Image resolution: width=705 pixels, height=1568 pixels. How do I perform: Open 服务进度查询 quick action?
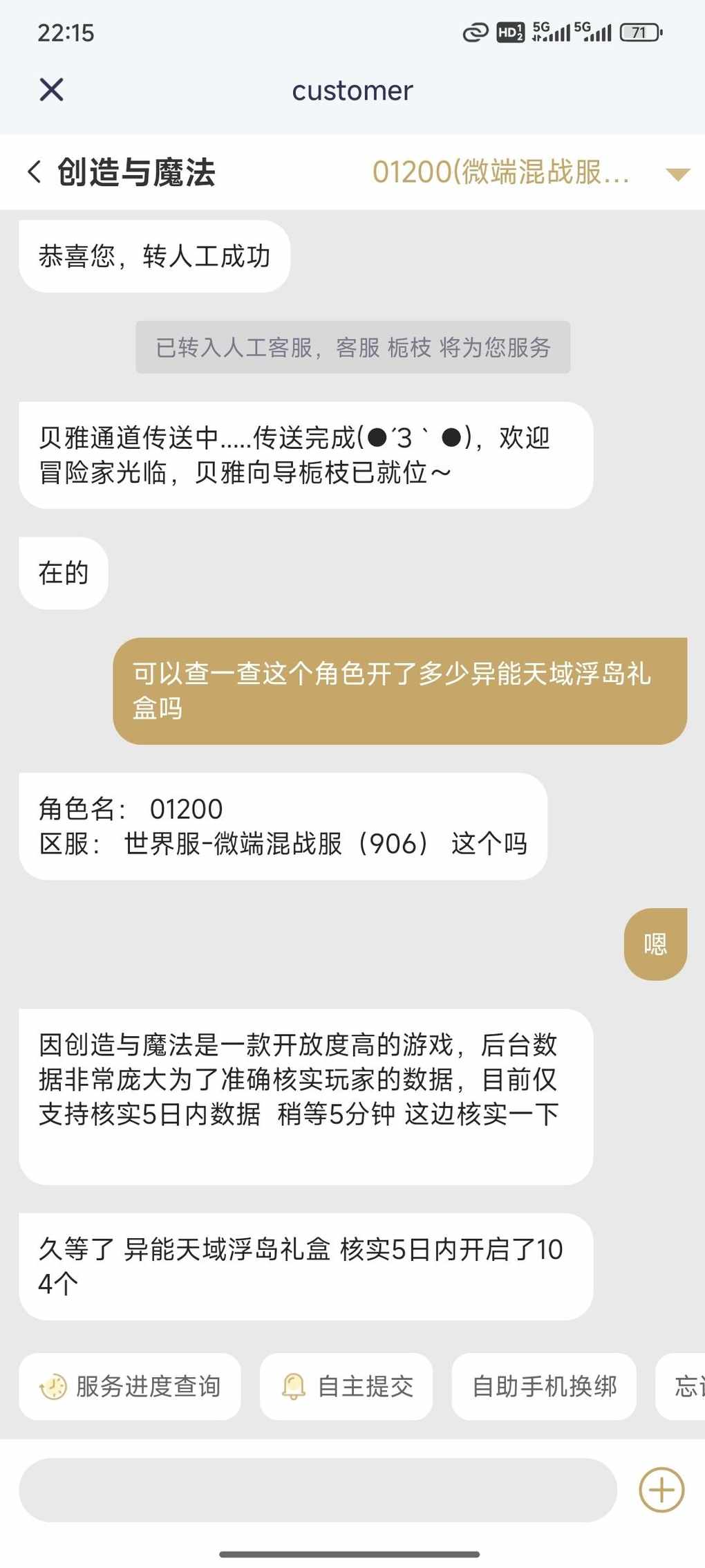pyautogui.click(x=130, y=1386)
